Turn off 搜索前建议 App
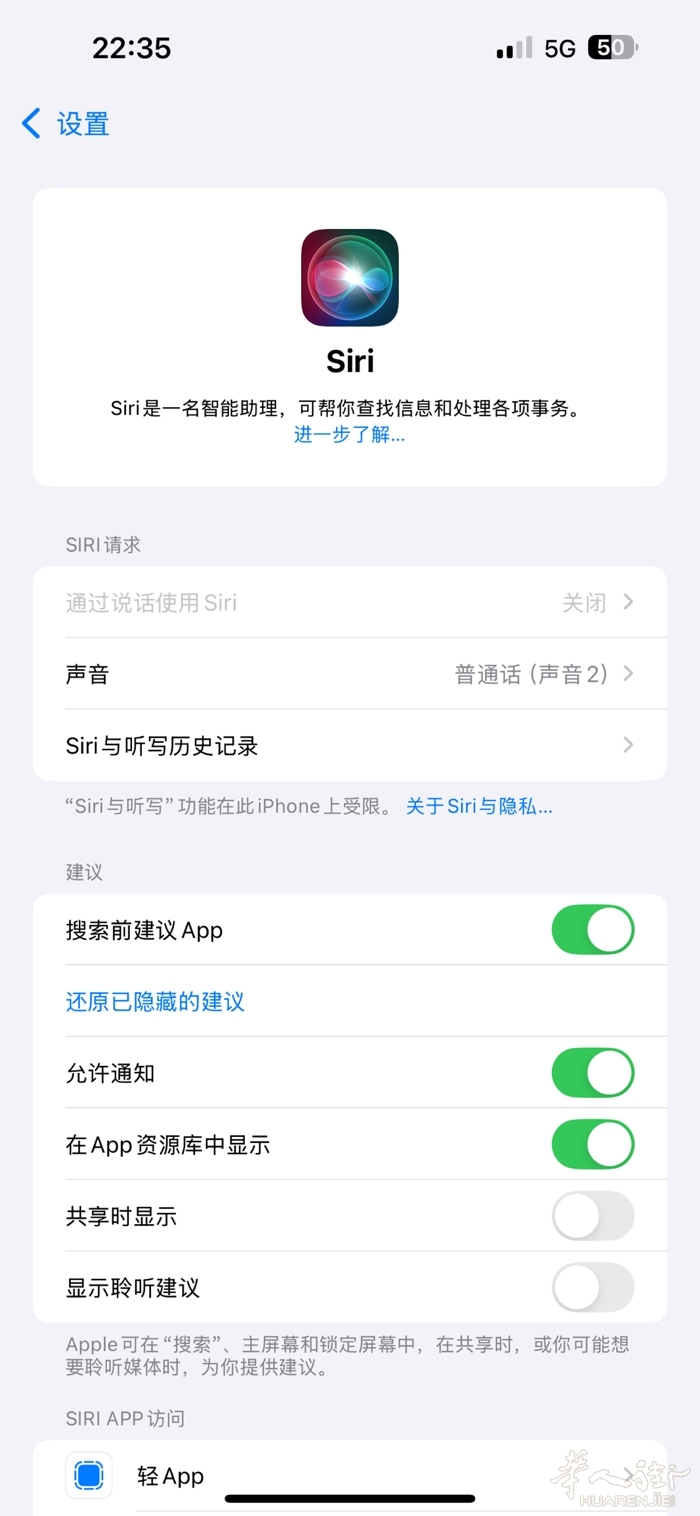Screen dimensions: 700x1516 click(592, 930)
